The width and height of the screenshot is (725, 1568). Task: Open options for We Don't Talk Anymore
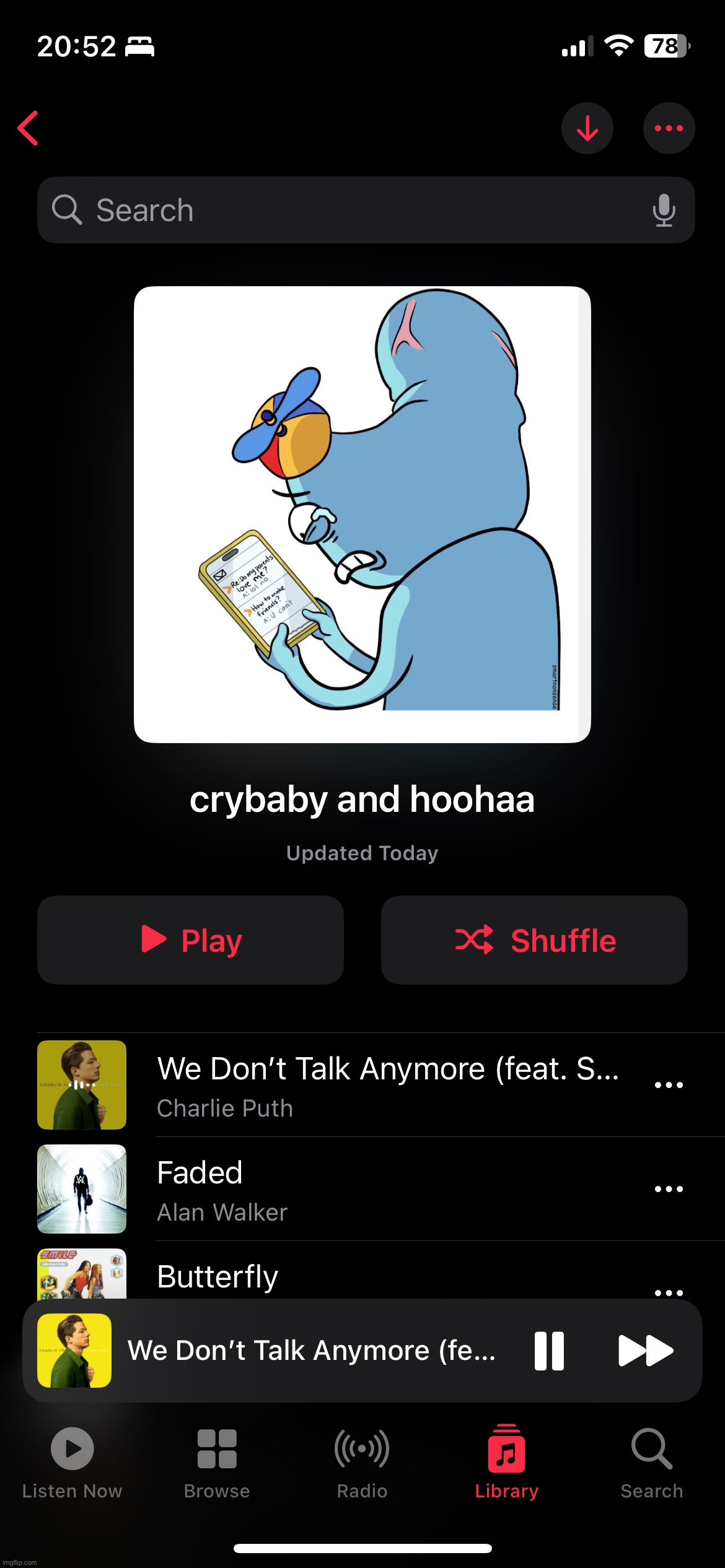click(669, 1085)
